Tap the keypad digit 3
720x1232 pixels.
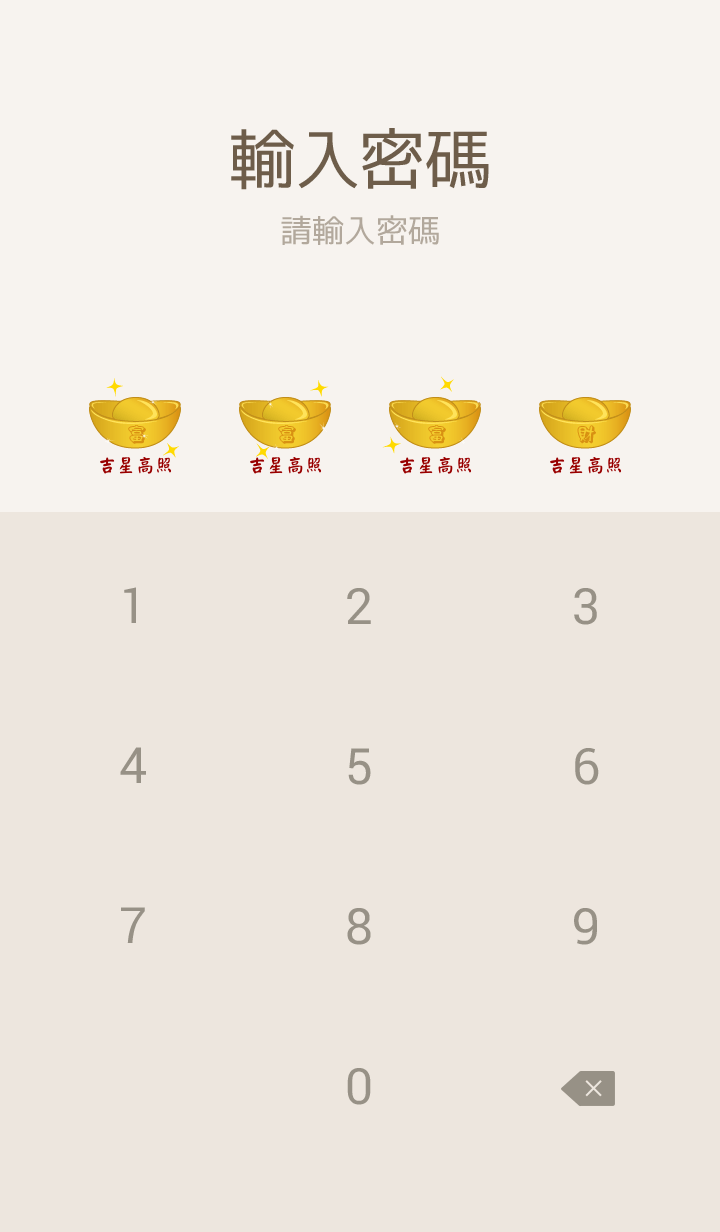tap(585, 607)
